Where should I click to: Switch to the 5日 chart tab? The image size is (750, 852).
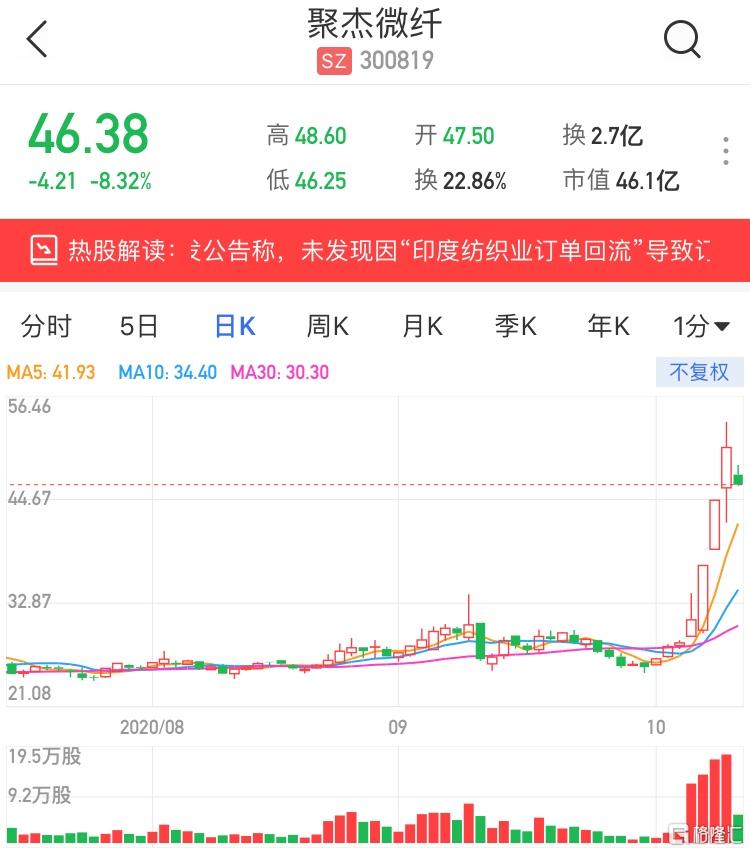coord(138,326)
